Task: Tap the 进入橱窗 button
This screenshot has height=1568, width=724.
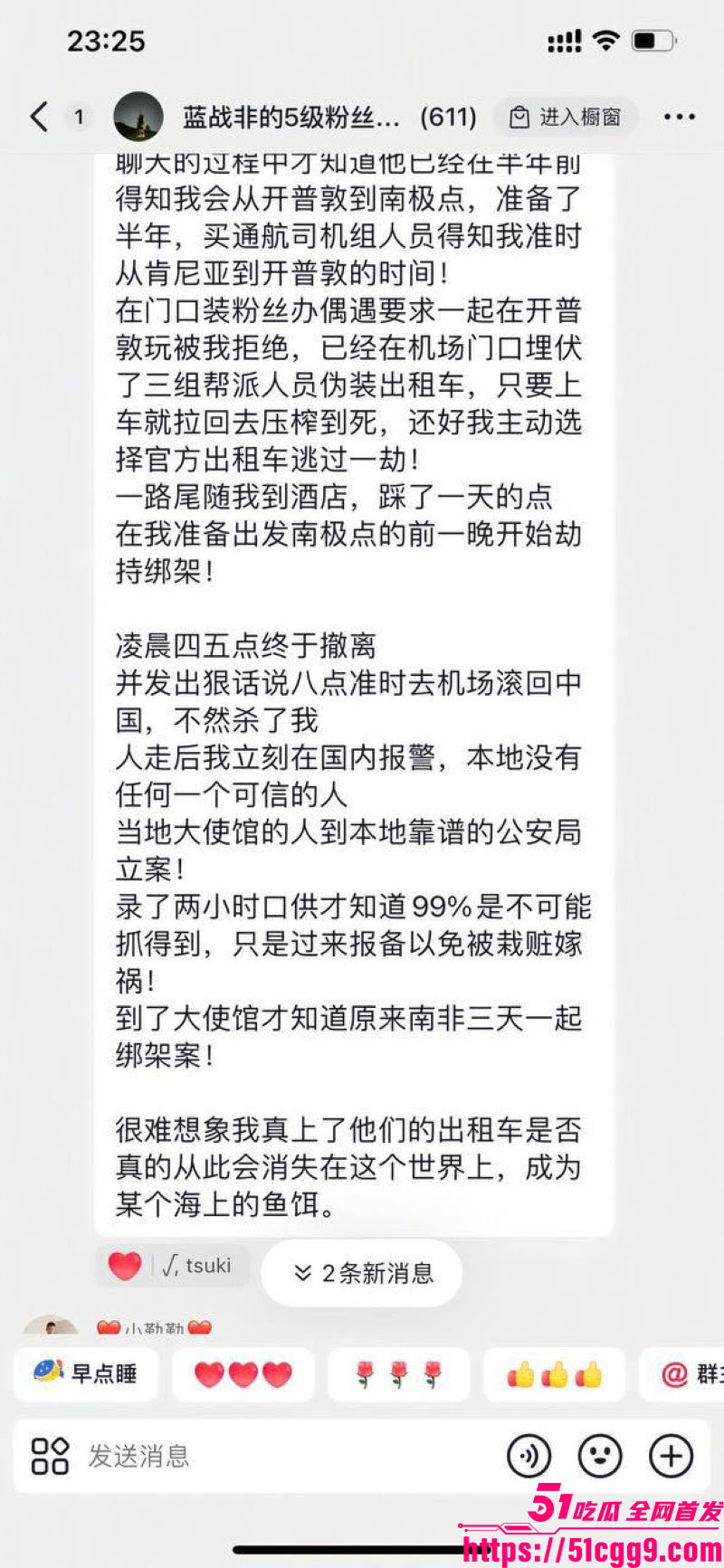Action: pyautogui.click(x=566, y=117)
